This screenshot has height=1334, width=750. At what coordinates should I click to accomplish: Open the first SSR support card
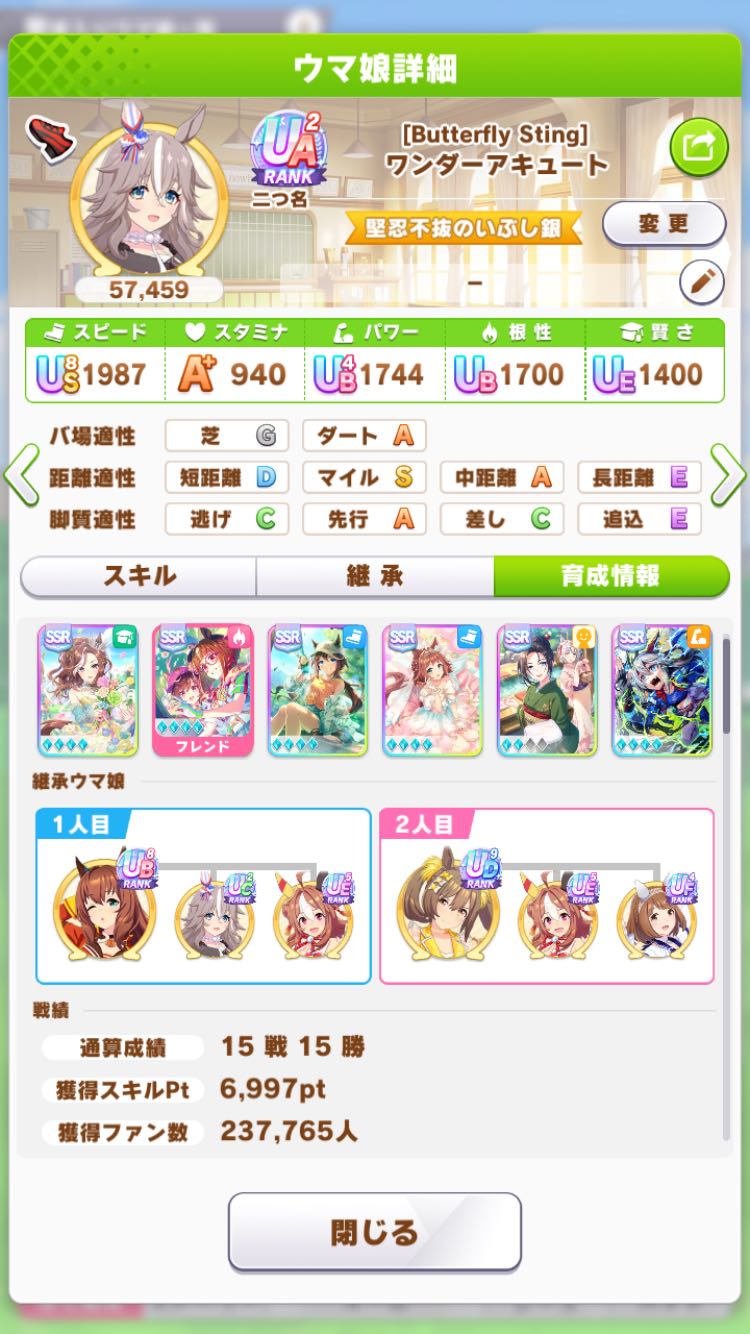(88, 690)
